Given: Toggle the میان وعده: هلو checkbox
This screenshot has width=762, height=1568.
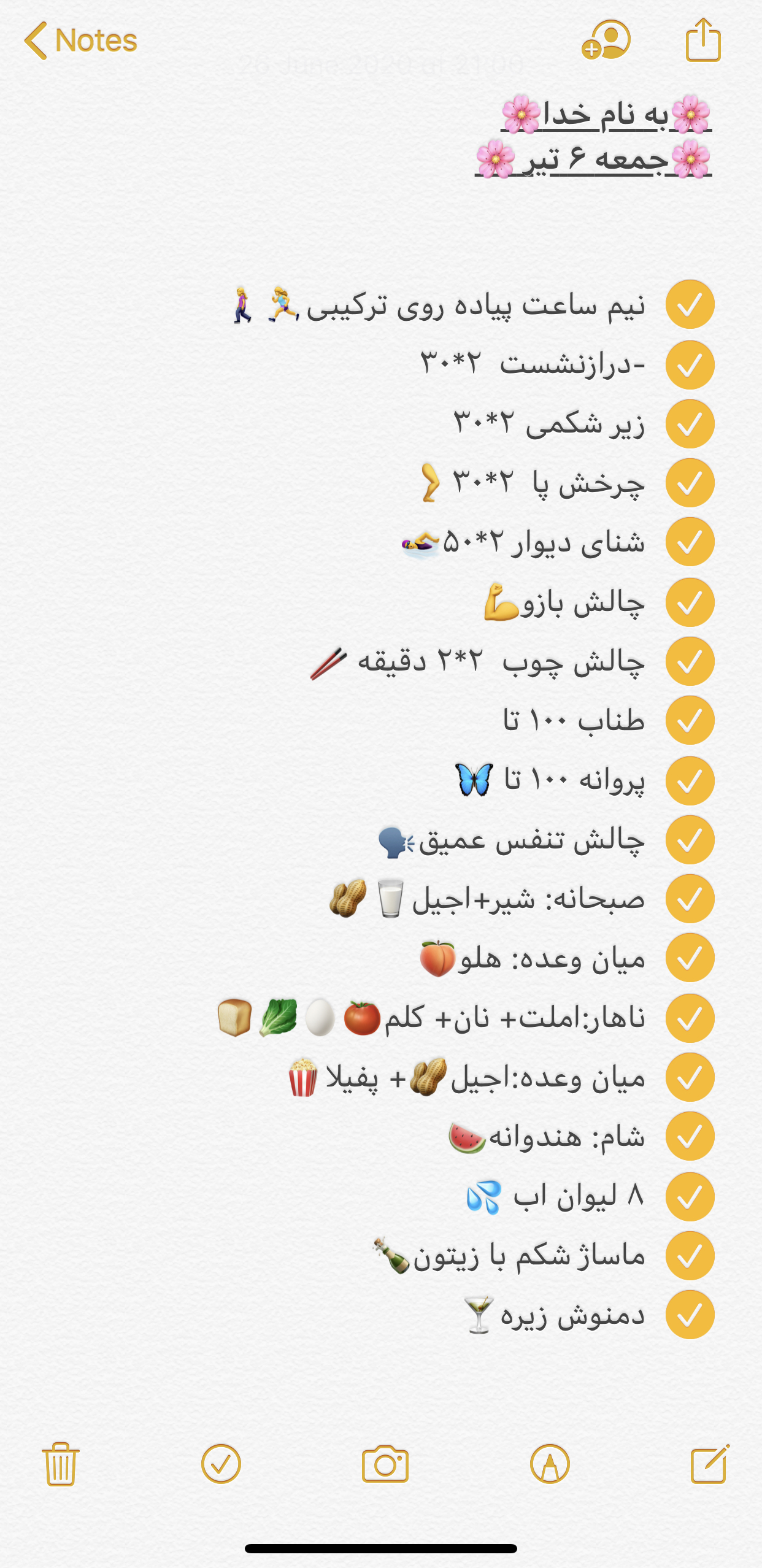Looking at the screenshot, I should pos(690,958).
